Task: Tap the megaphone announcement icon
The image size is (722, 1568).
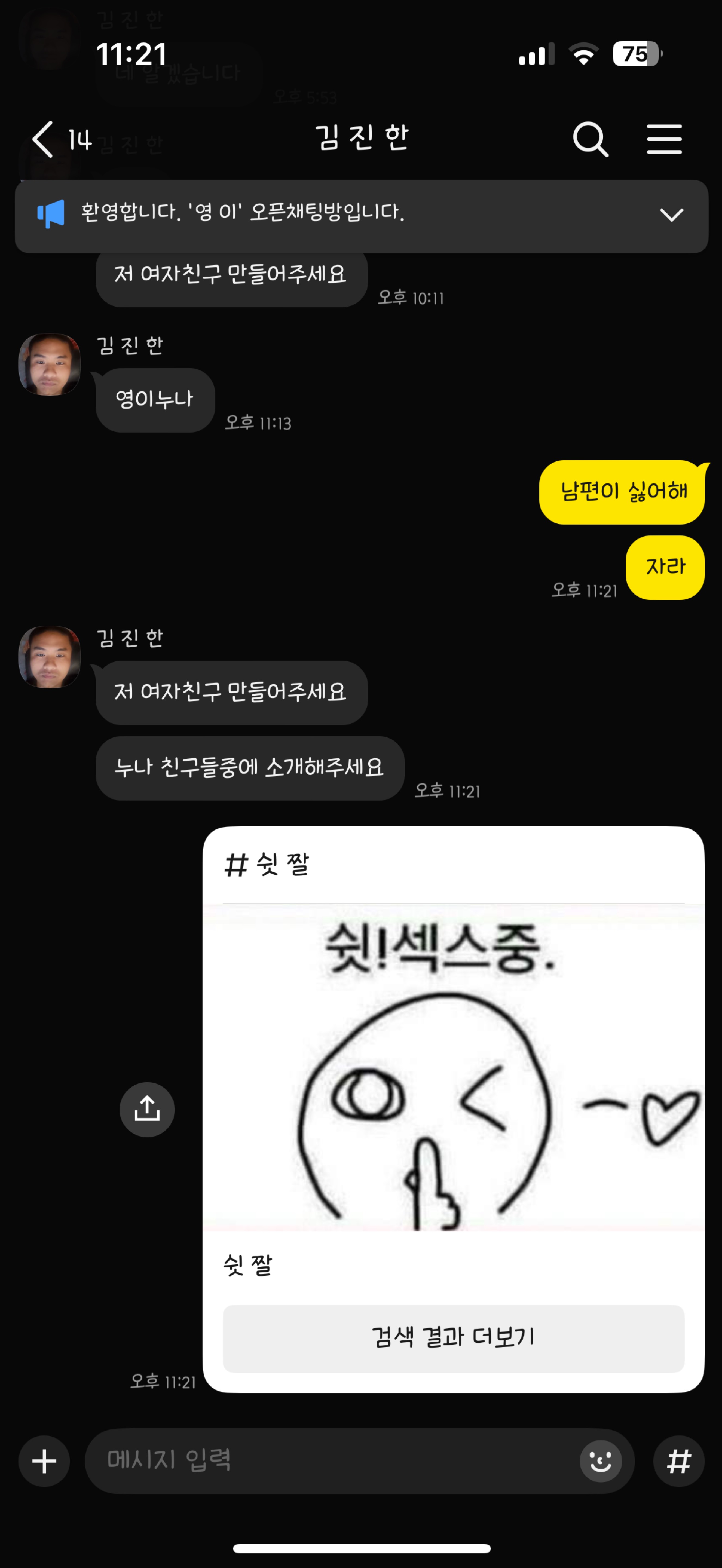Action: click(x=51, y=214)
